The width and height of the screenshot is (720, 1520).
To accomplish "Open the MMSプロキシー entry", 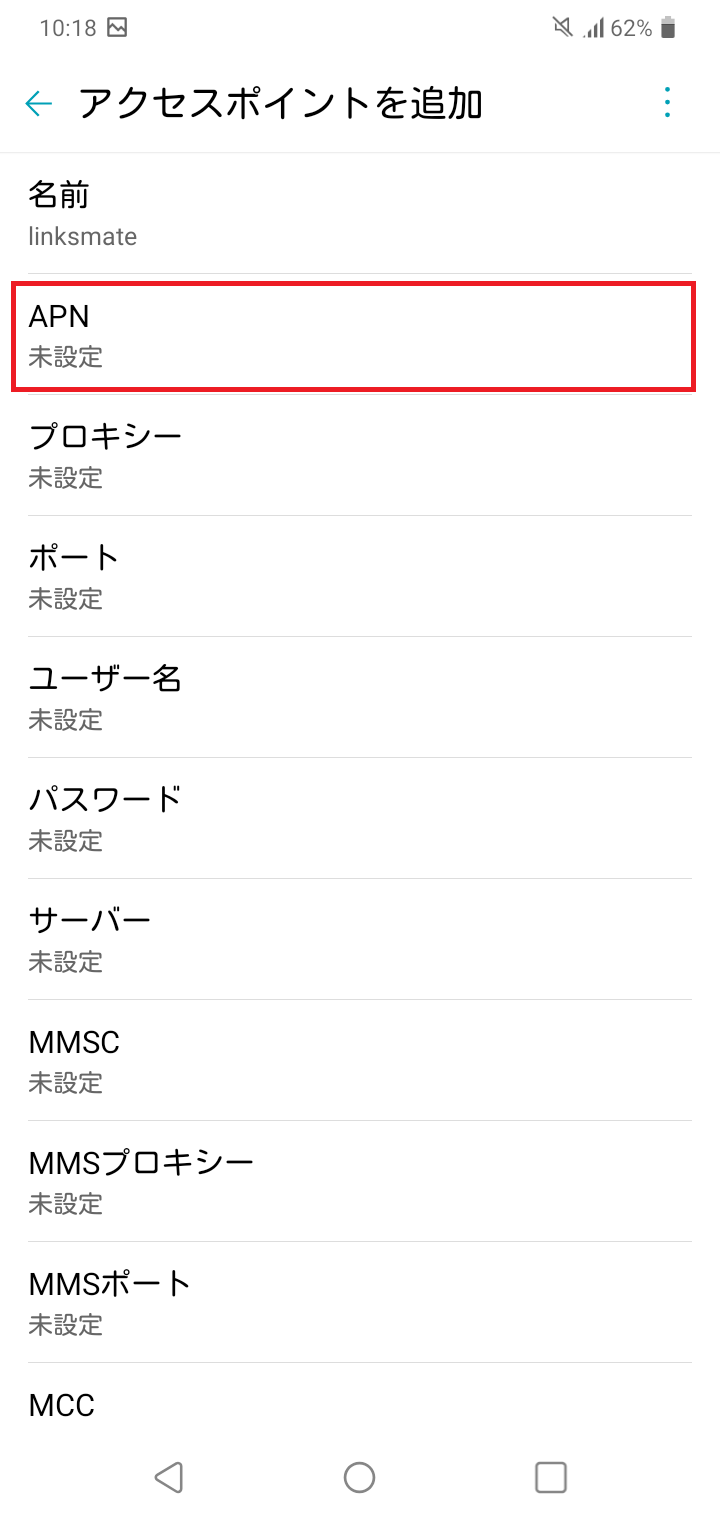I will 360,1181.
